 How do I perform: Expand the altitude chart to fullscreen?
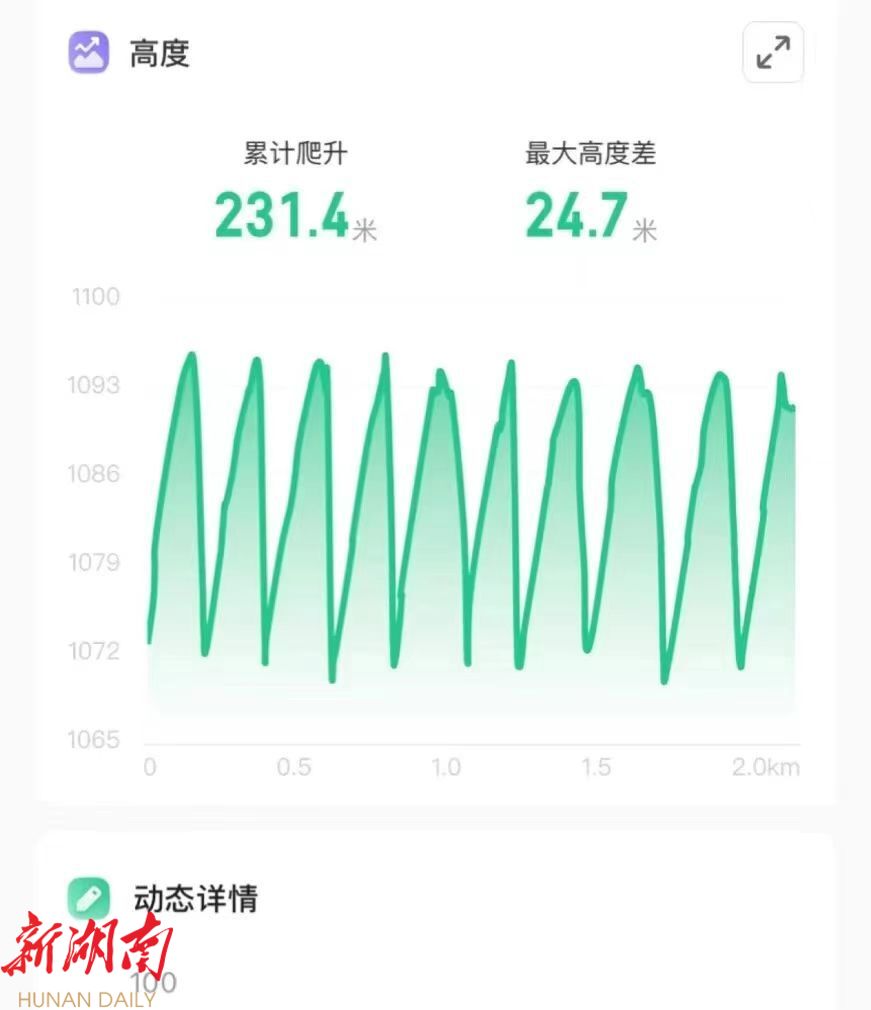773,52
